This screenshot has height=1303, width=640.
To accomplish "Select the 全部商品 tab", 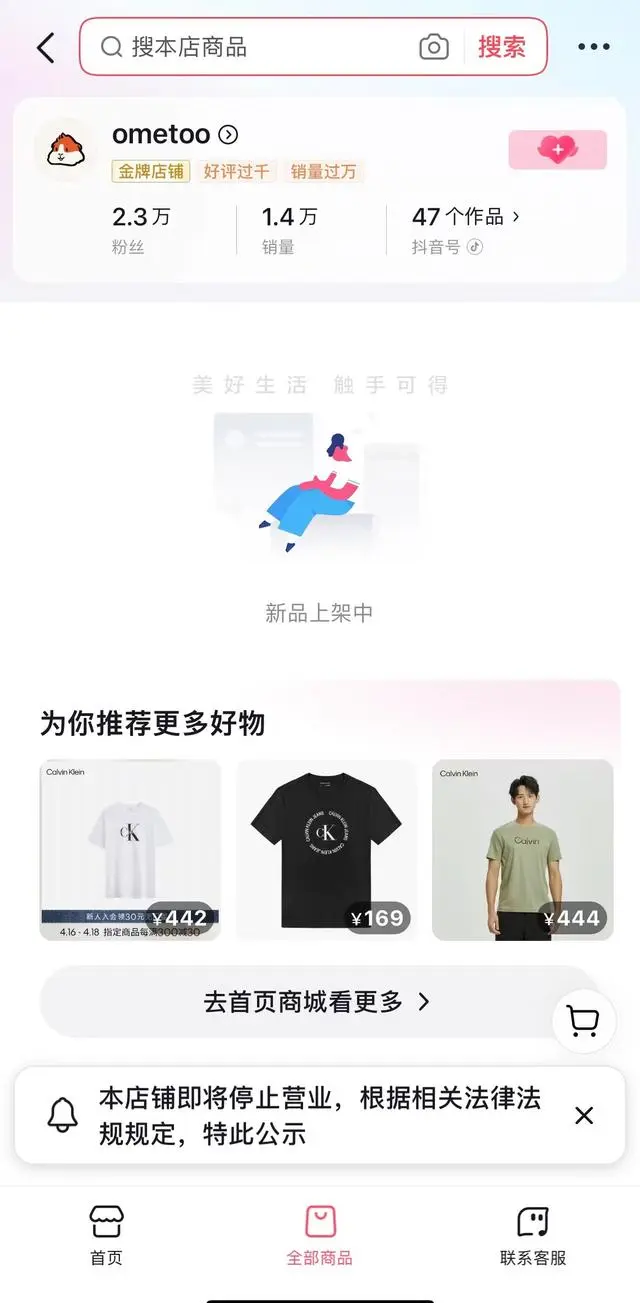I will click(x=320, y=1235).
